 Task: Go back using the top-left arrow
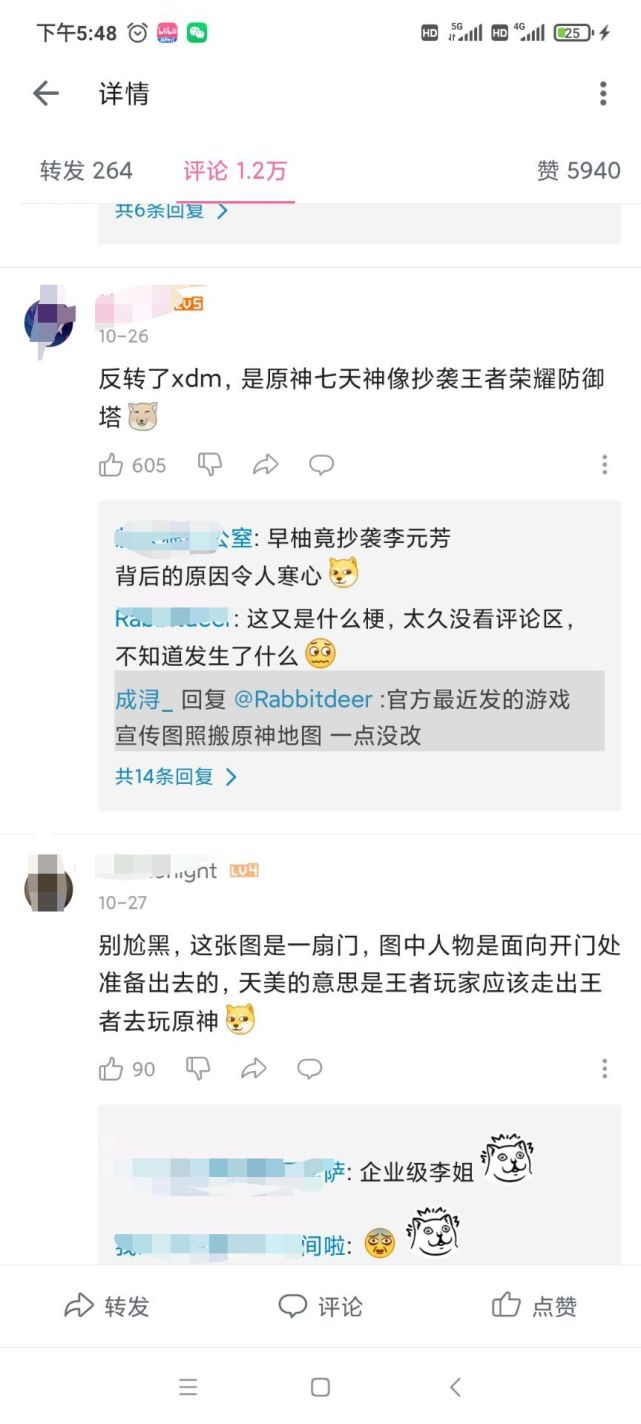(46, 94)
